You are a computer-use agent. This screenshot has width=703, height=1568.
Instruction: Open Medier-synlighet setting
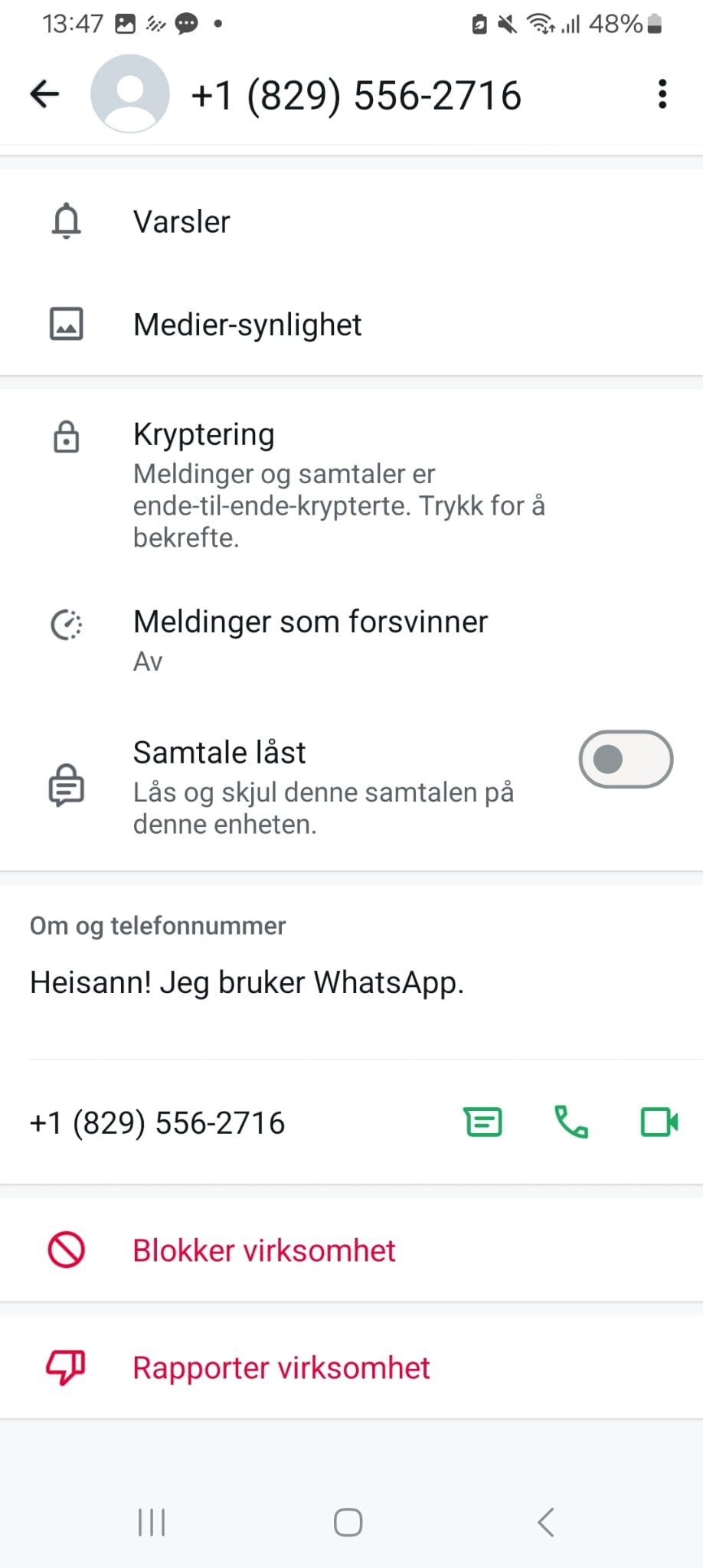351,324
